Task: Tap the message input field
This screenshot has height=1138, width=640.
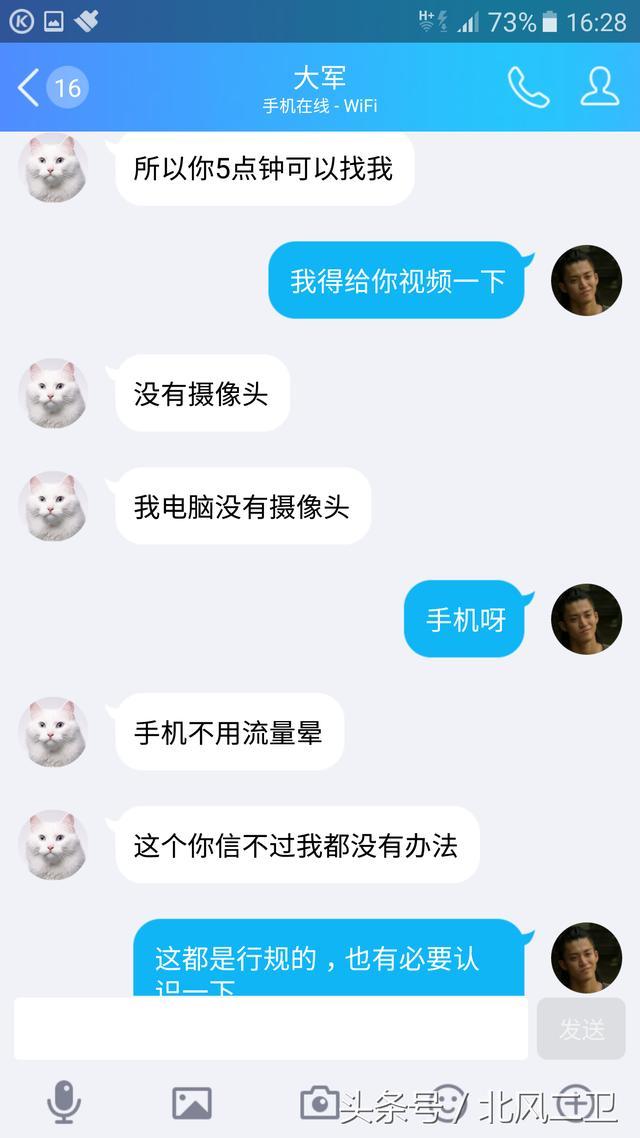Action: (270, 1029)
